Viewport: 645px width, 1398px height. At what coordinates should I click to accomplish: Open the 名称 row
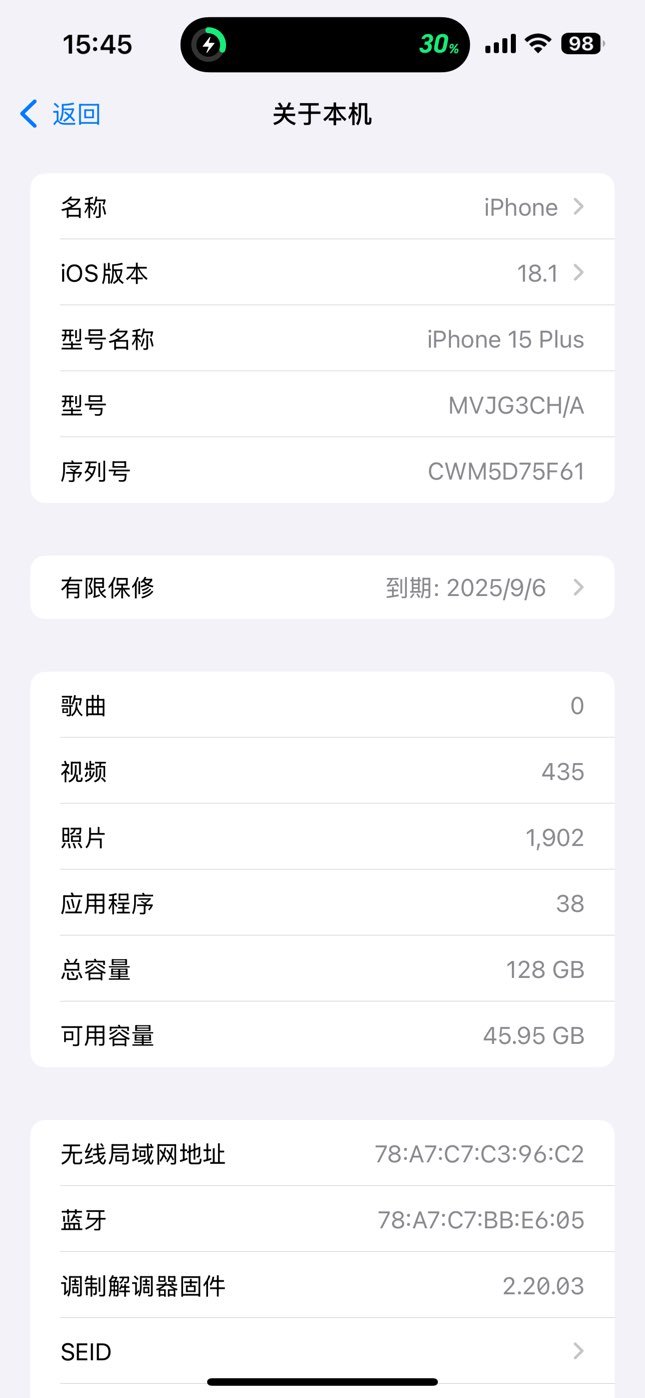tap(322, 207)
